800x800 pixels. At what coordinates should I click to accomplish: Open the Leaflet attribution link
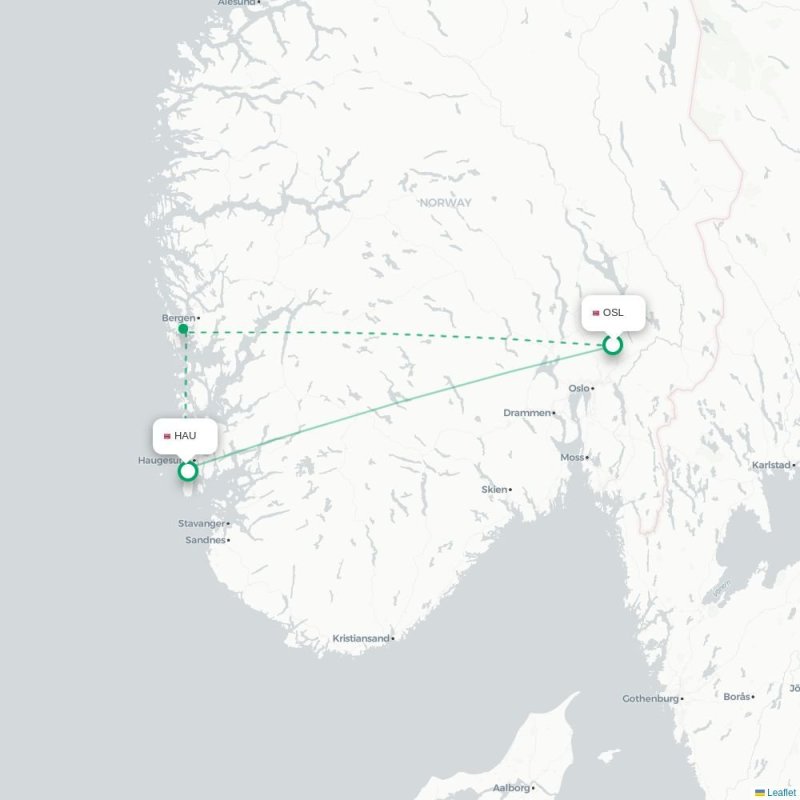781,792
